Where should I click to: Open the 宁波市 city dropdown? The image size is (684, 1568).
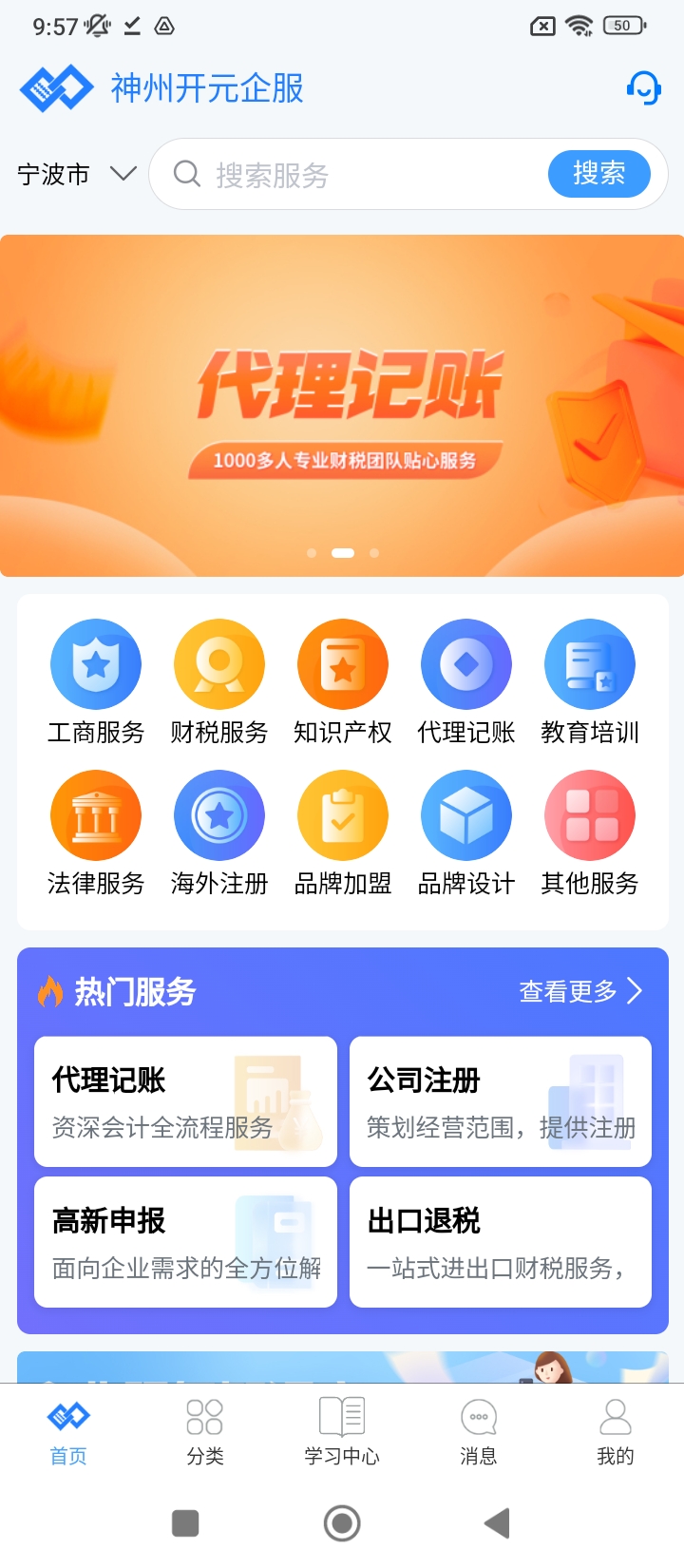[76, 175]
